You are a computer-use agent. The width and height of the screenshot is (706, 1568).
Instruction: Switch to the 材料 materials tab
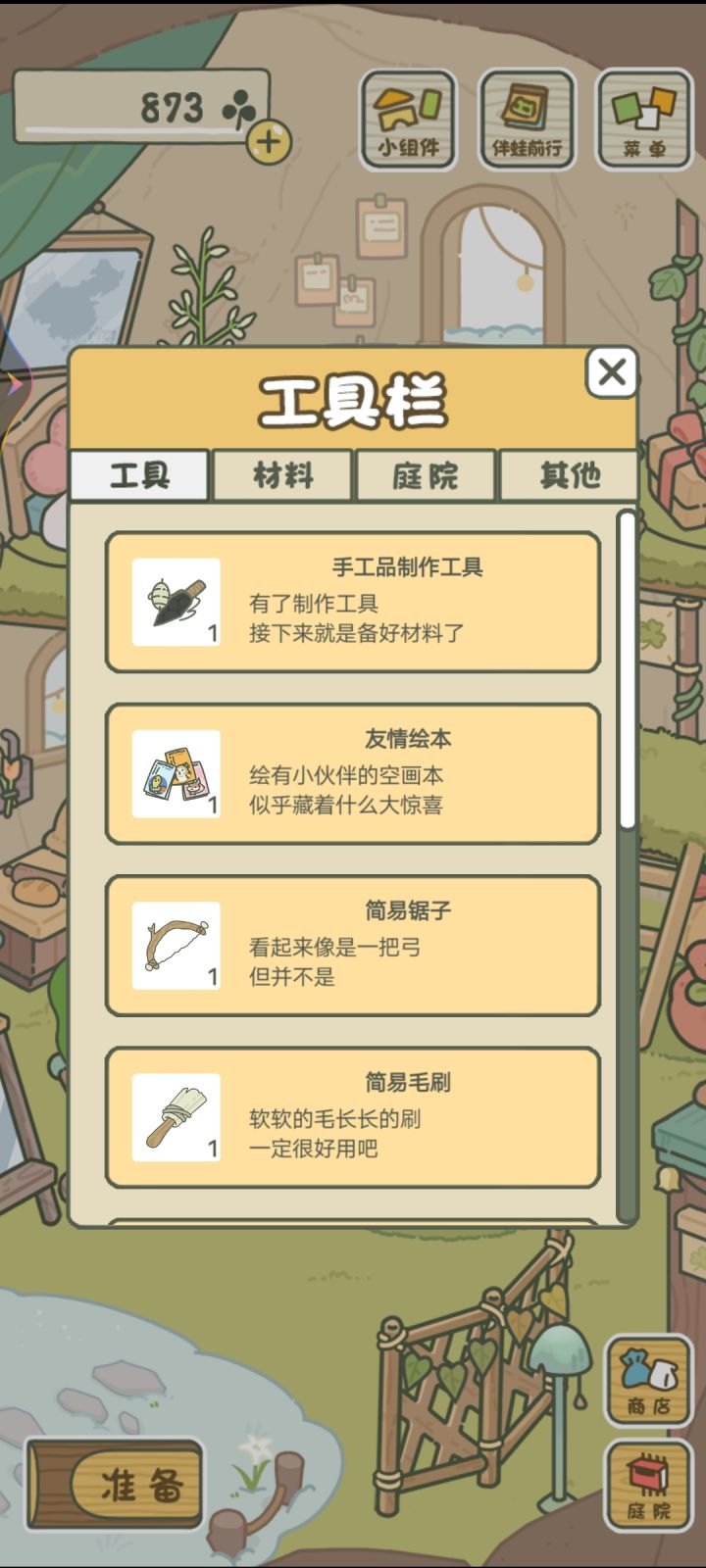pyautogui.click(x=282, y=474)
